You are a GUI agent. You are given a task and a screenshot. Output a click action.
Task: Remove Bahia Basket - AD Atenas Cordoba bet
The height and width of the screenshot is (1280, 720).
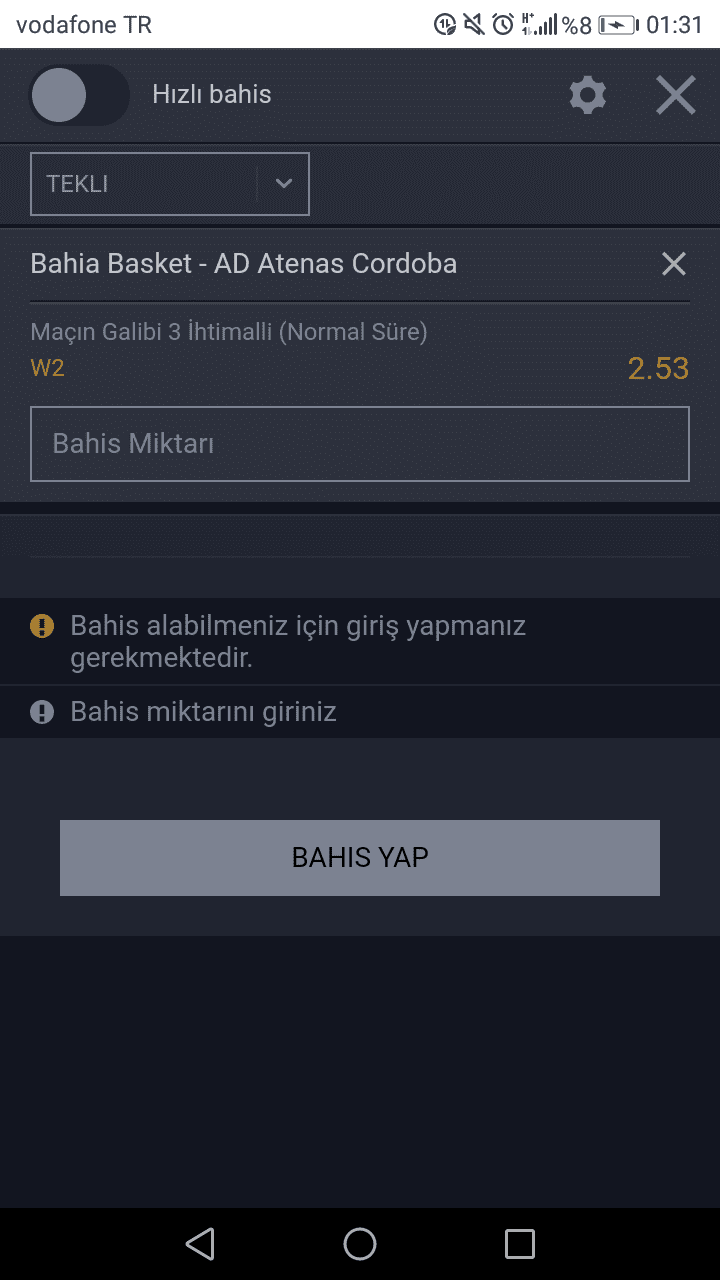click(x=674, y=264)
